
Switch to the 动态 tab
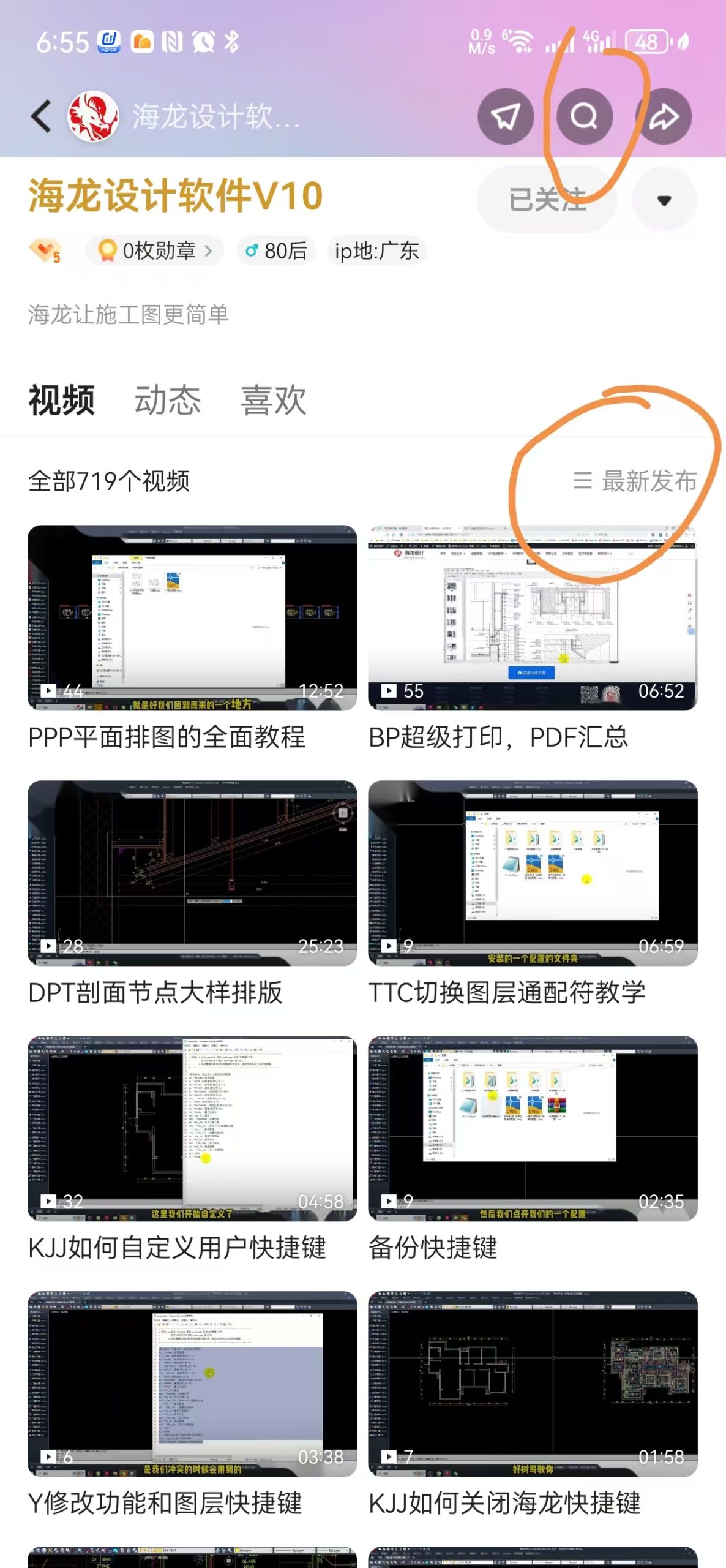[x=168, y=400]
